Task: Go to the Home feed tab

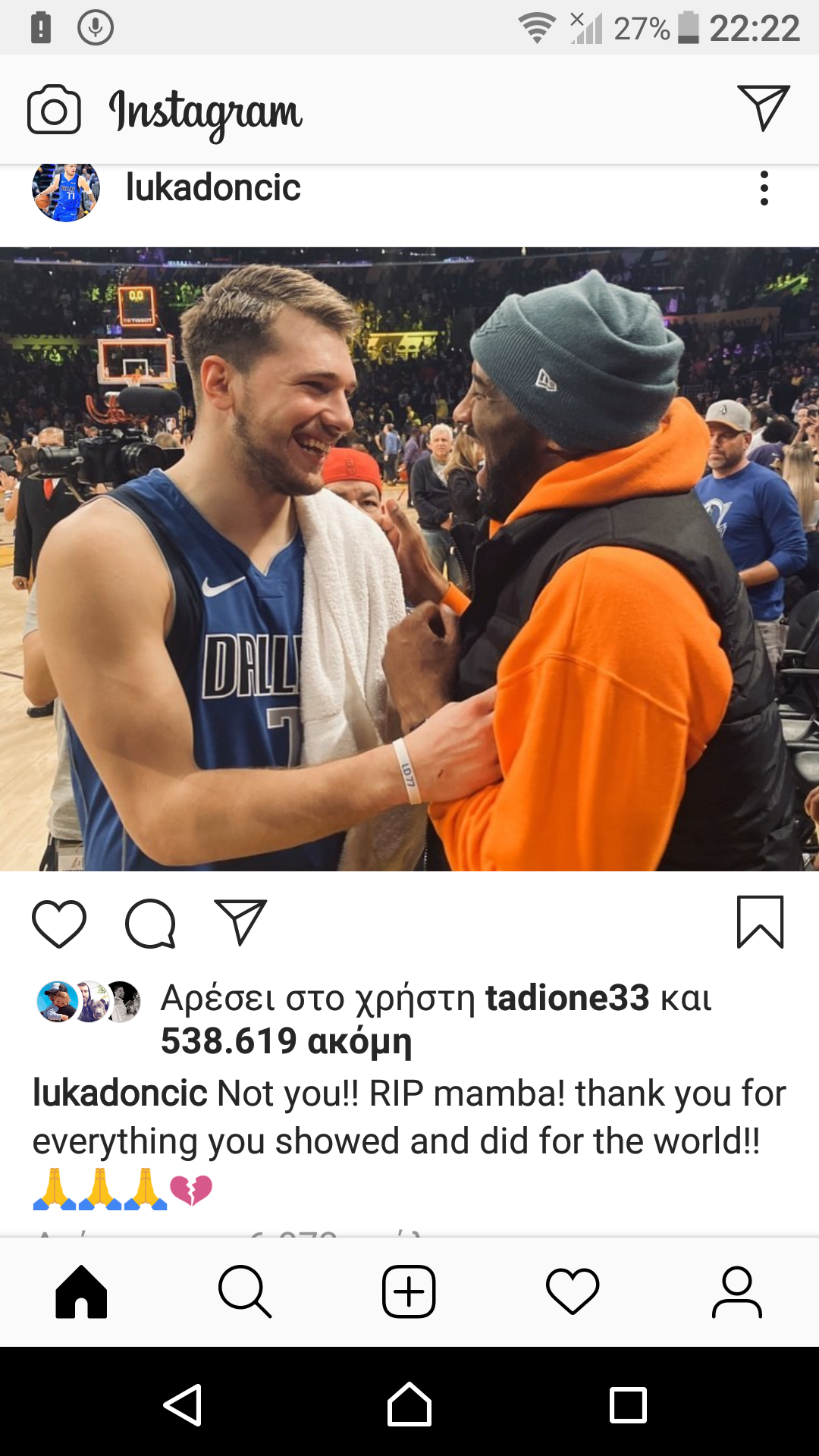Action: [x=81, y=1291]
